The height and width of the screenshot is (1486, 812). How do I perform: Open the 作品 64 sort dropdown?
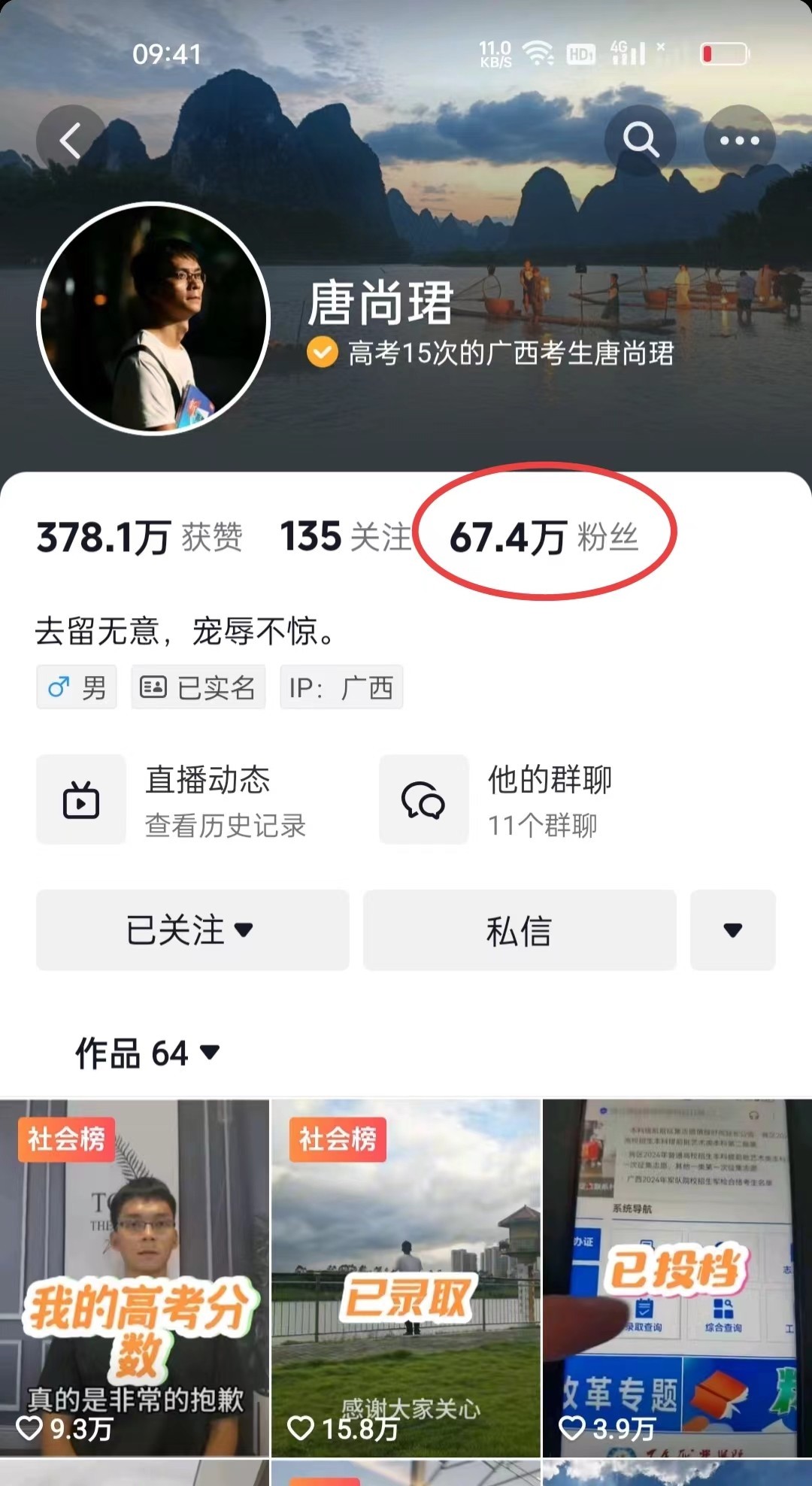coord(147,1053)
